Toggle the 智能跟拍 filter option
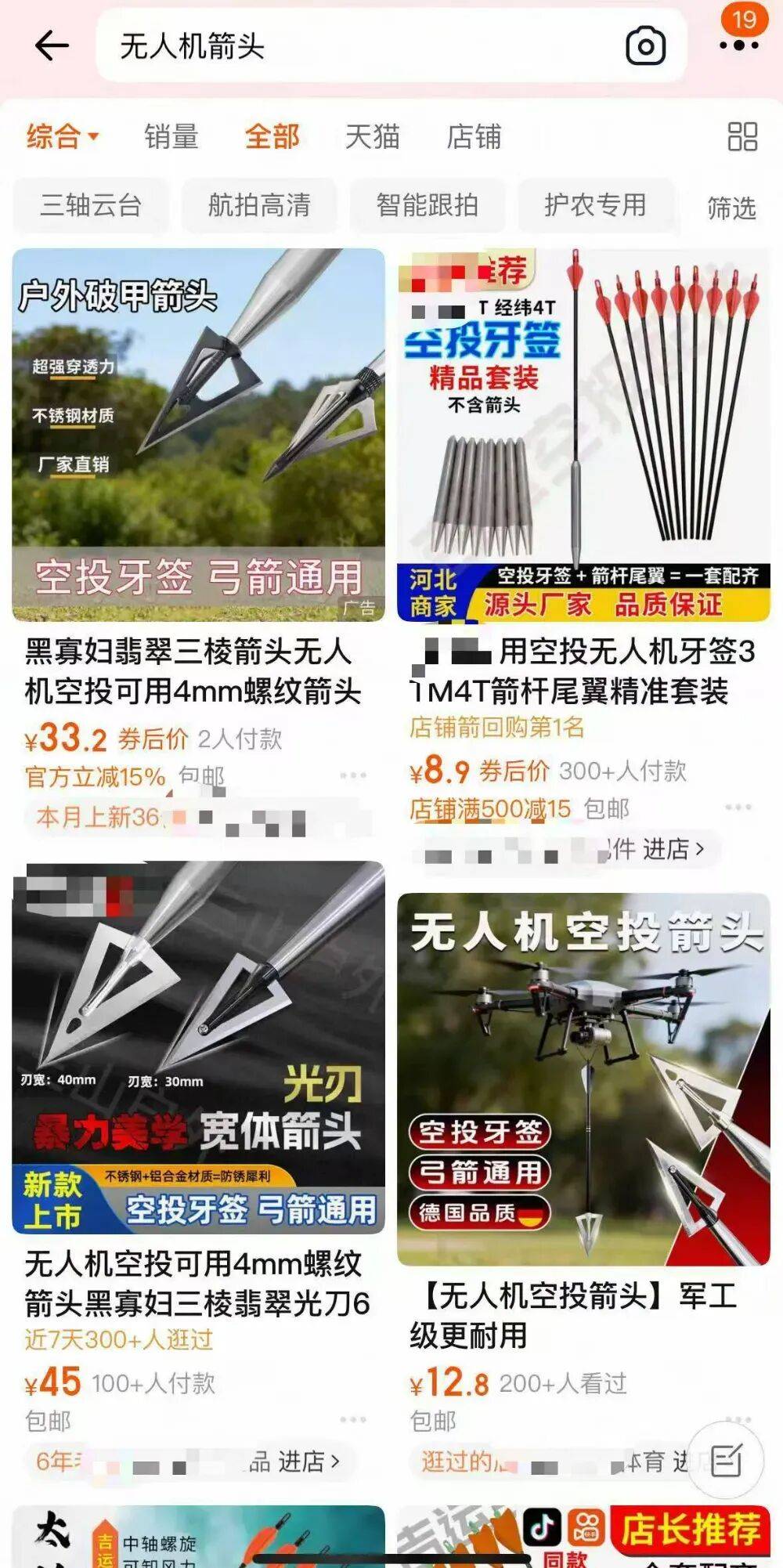 [x=428, y=206]
